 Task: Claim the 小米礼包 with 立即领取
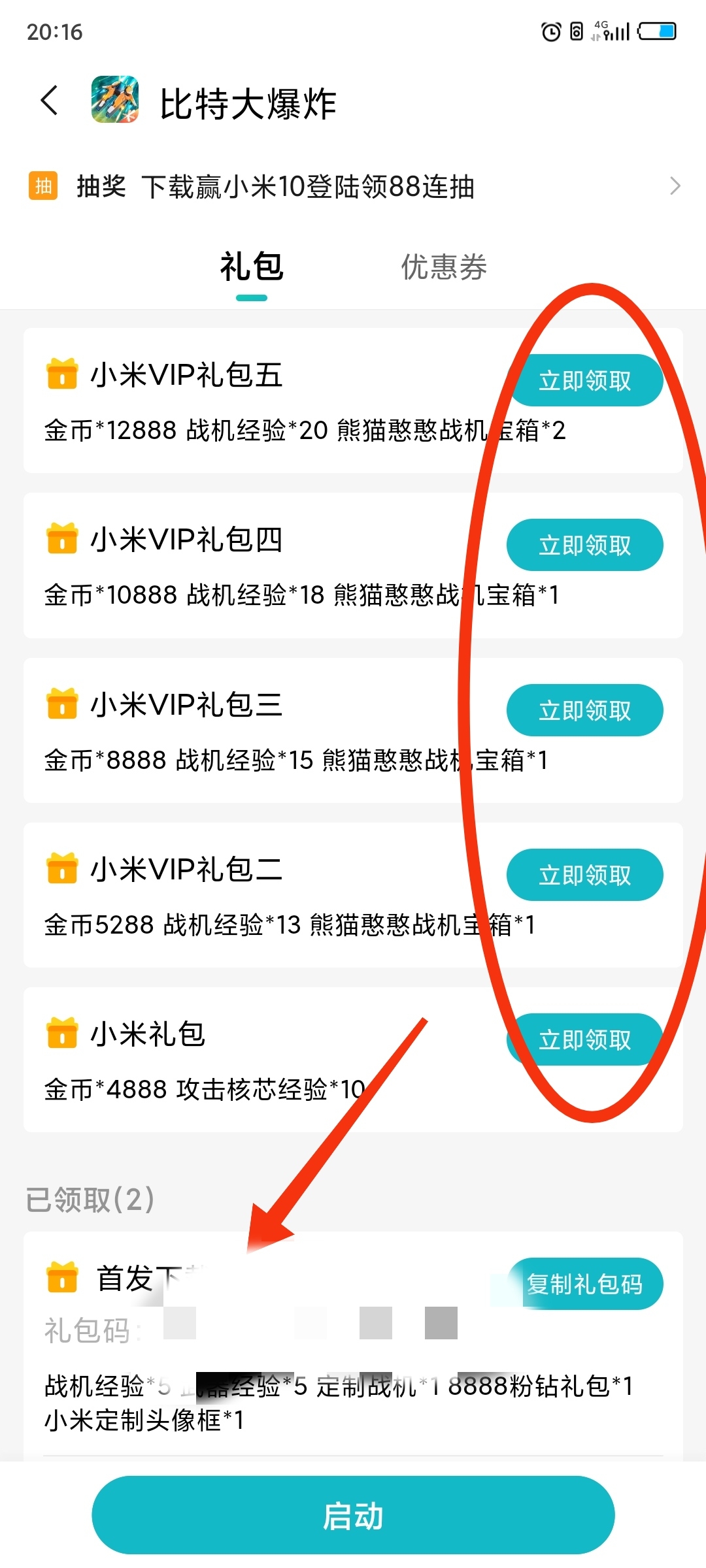(x=584, y=1039)
